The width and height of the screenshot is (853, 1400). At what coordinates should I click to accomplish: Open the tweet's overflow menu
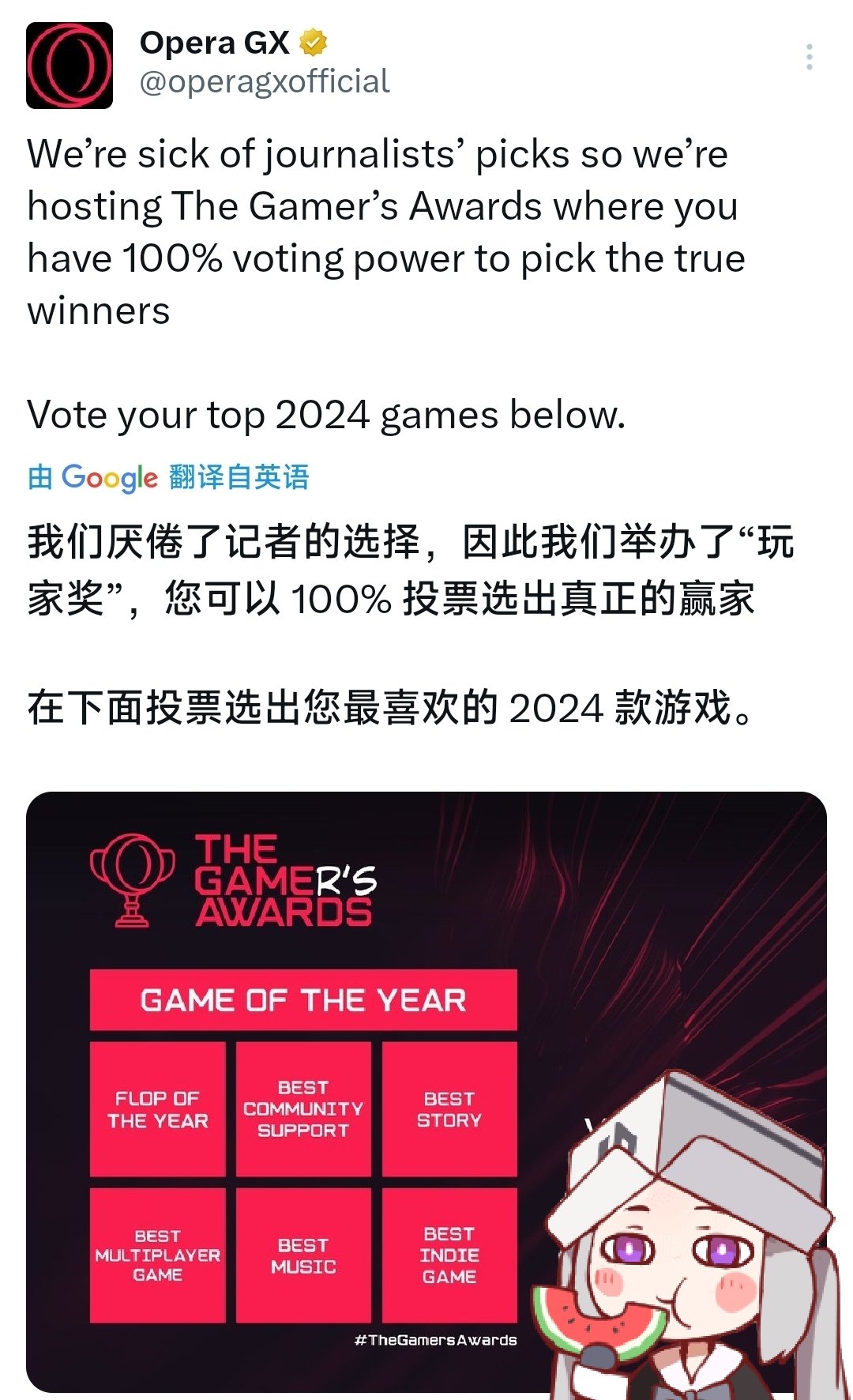pyautogui.click(x=809, y=58)
